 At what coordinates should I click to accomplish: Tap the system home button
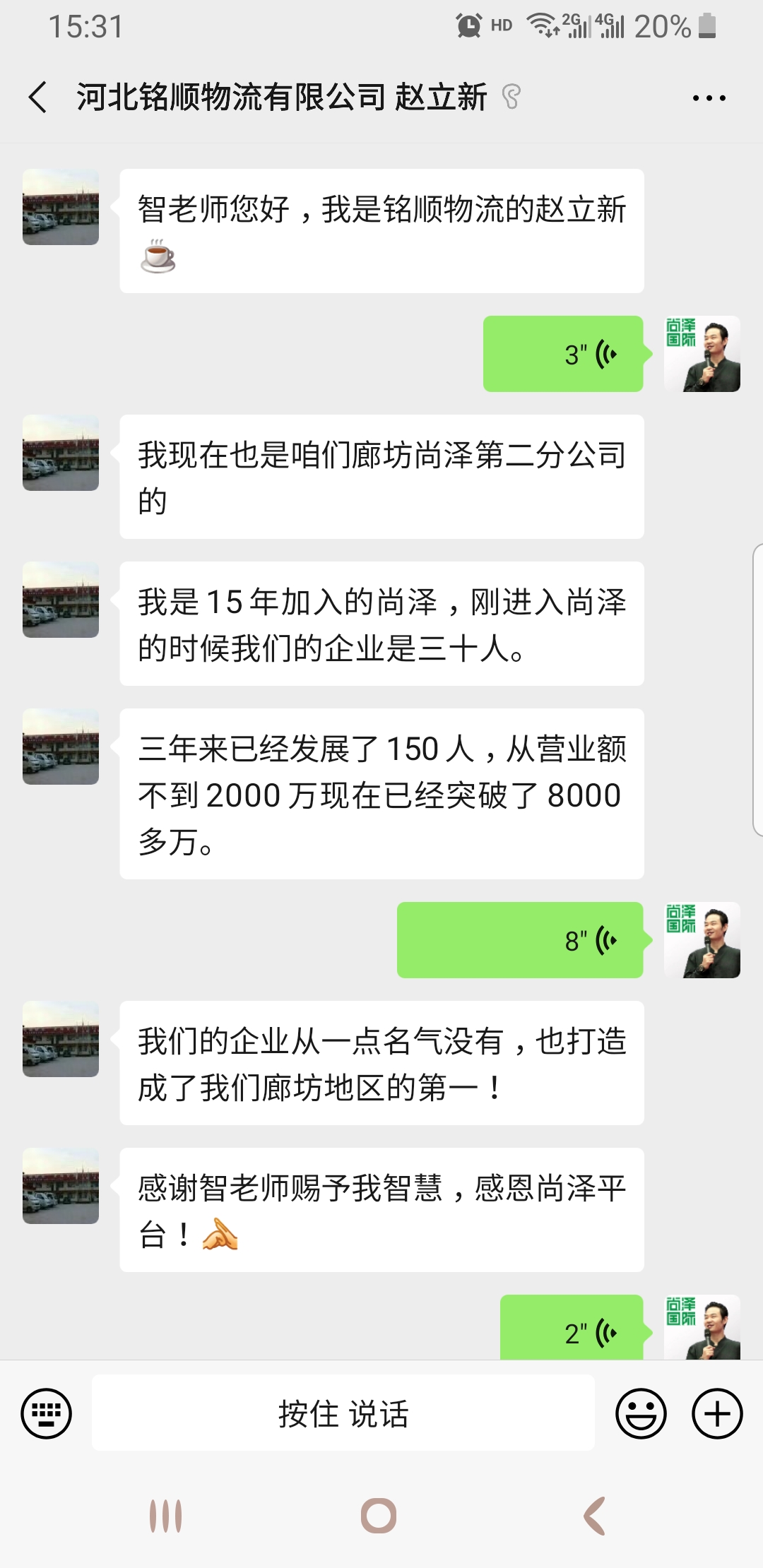379,1516
